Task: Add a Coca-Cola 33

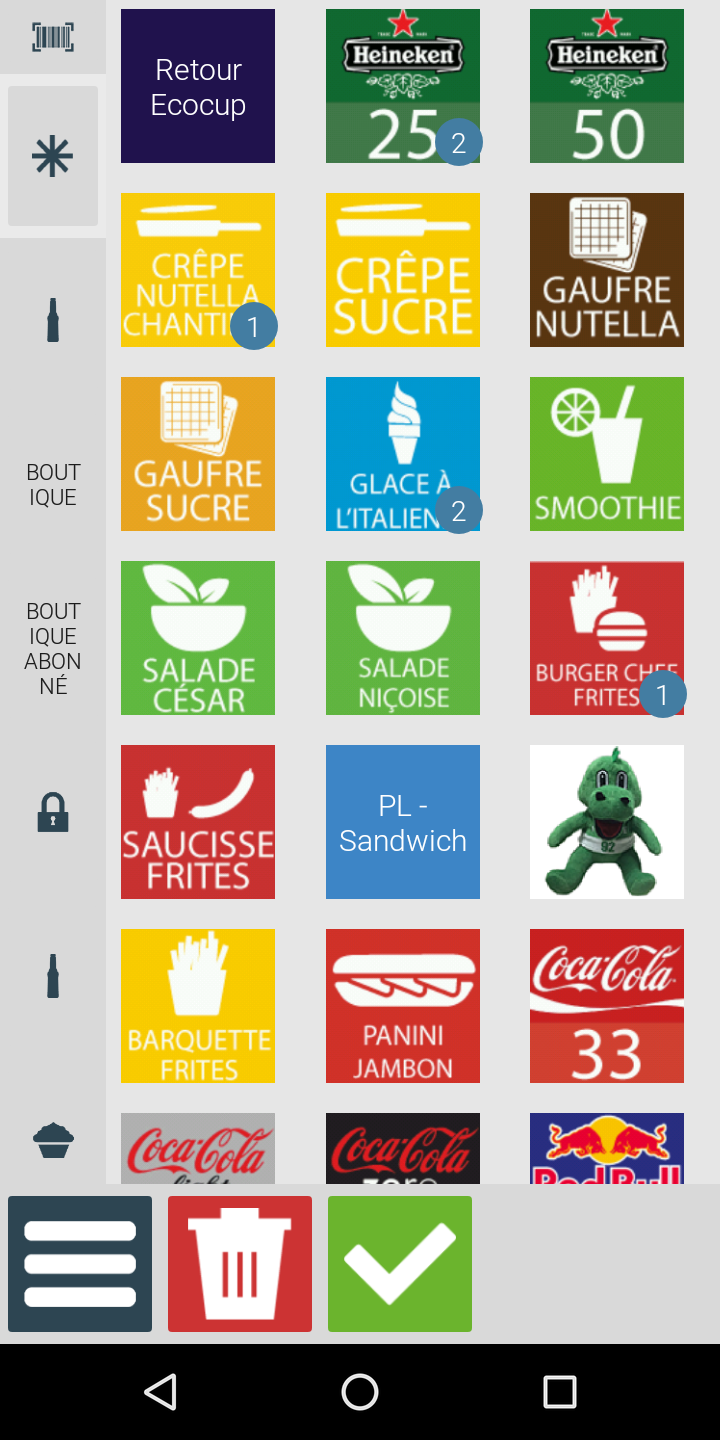Action: tap(607, 1006)
